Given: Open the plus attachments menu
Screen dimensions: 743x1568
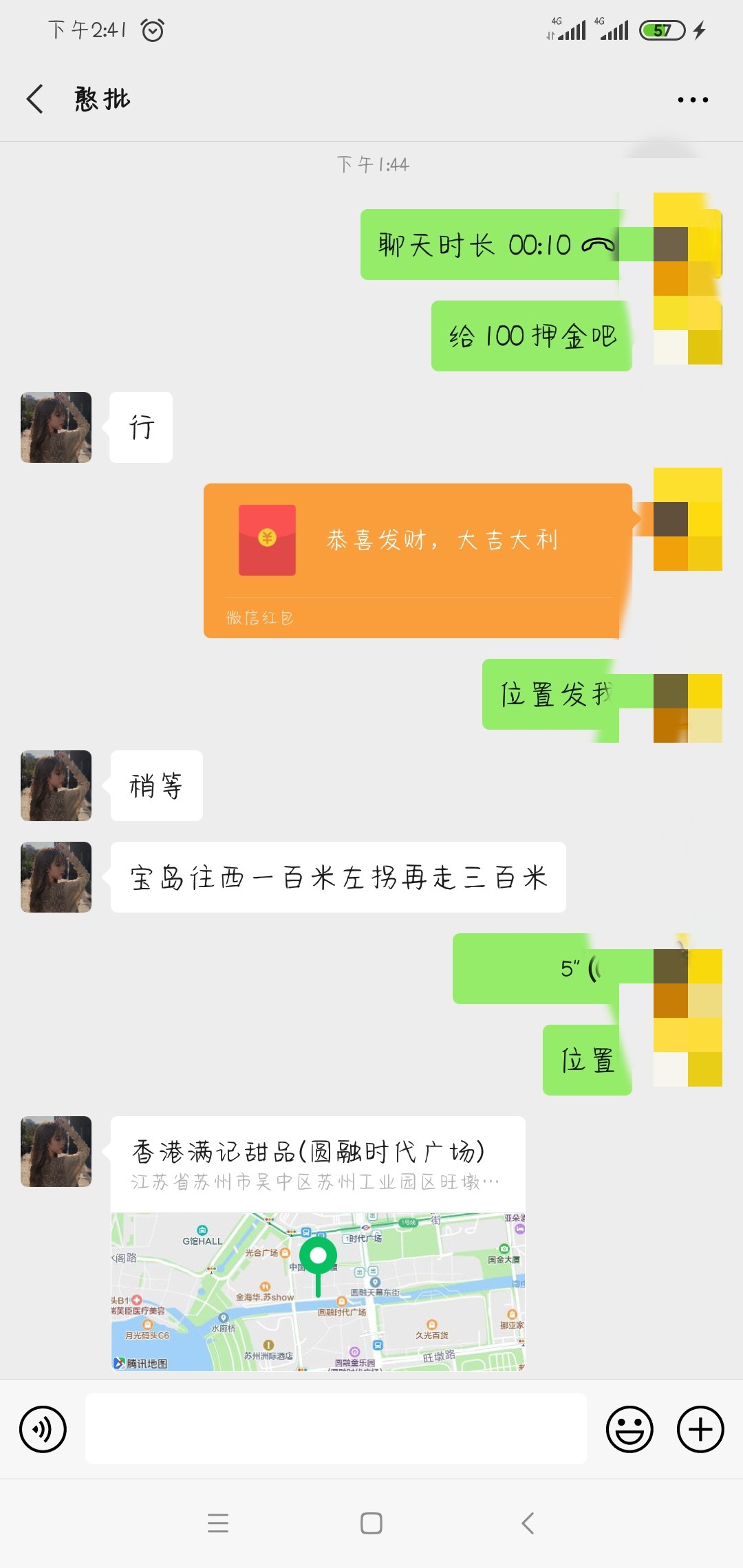Looking at the screenshot, I should (x=700, y=1429).
